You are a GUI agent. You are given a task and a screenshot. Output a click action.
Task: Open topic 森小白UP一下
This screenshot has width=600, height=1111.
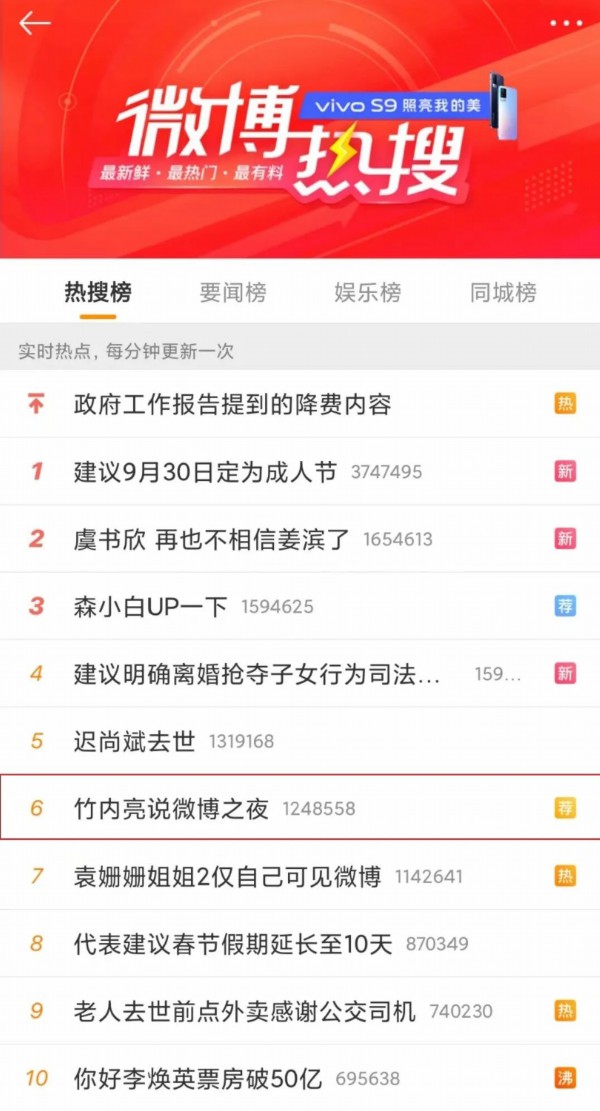151,606
